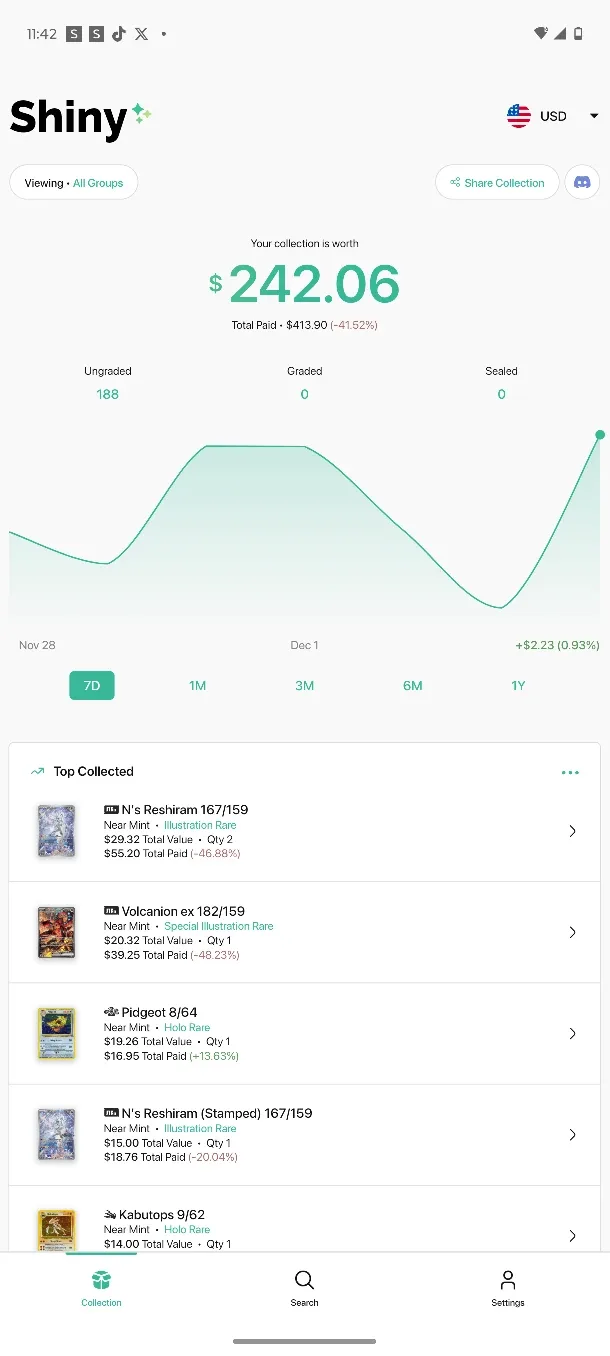
Task: Tap the Viewing All Groups chip
Action: (x=74, y=183)
